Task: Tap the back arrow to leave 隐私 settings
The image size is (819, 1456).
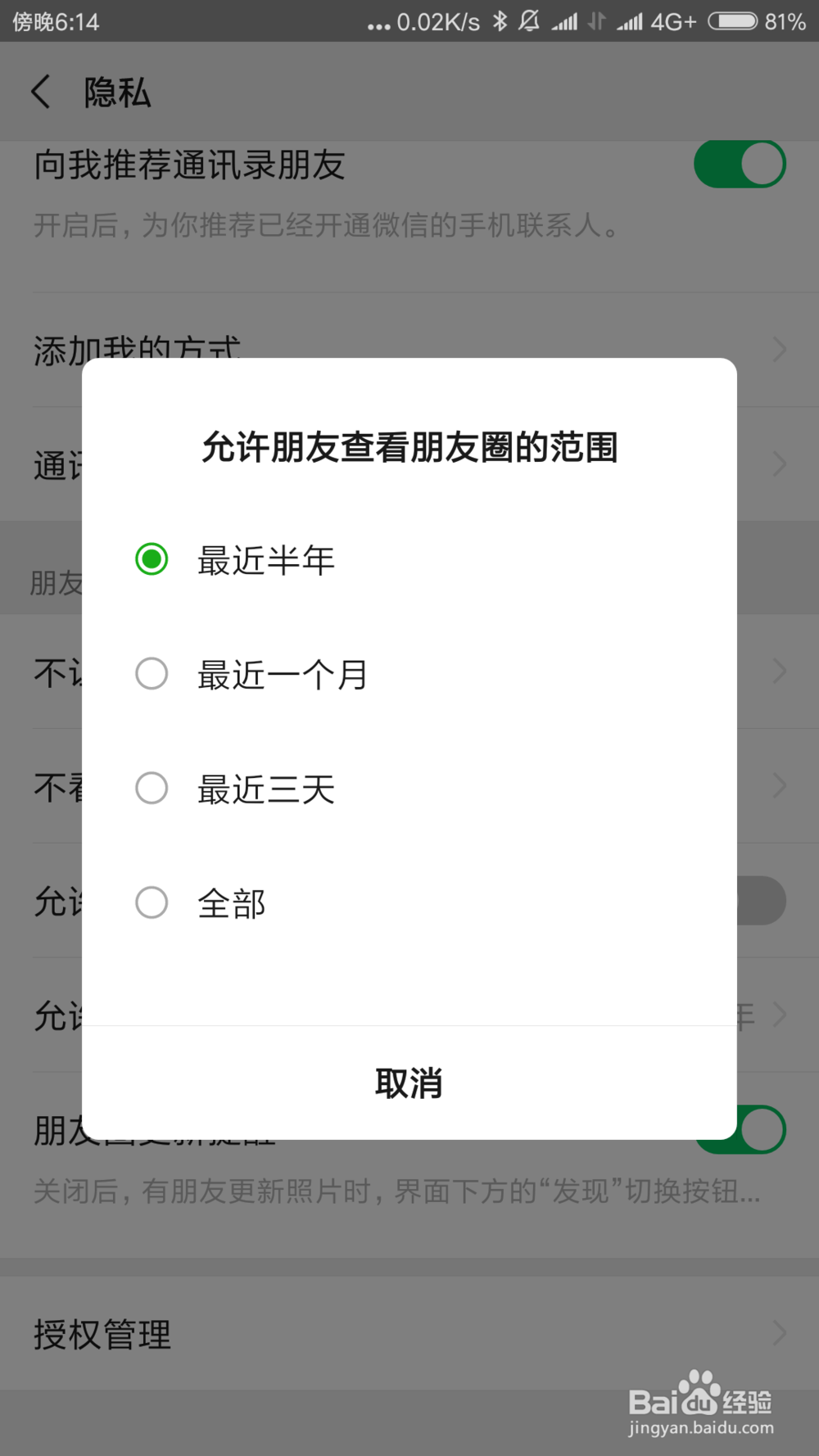Action: coord(41,92)
